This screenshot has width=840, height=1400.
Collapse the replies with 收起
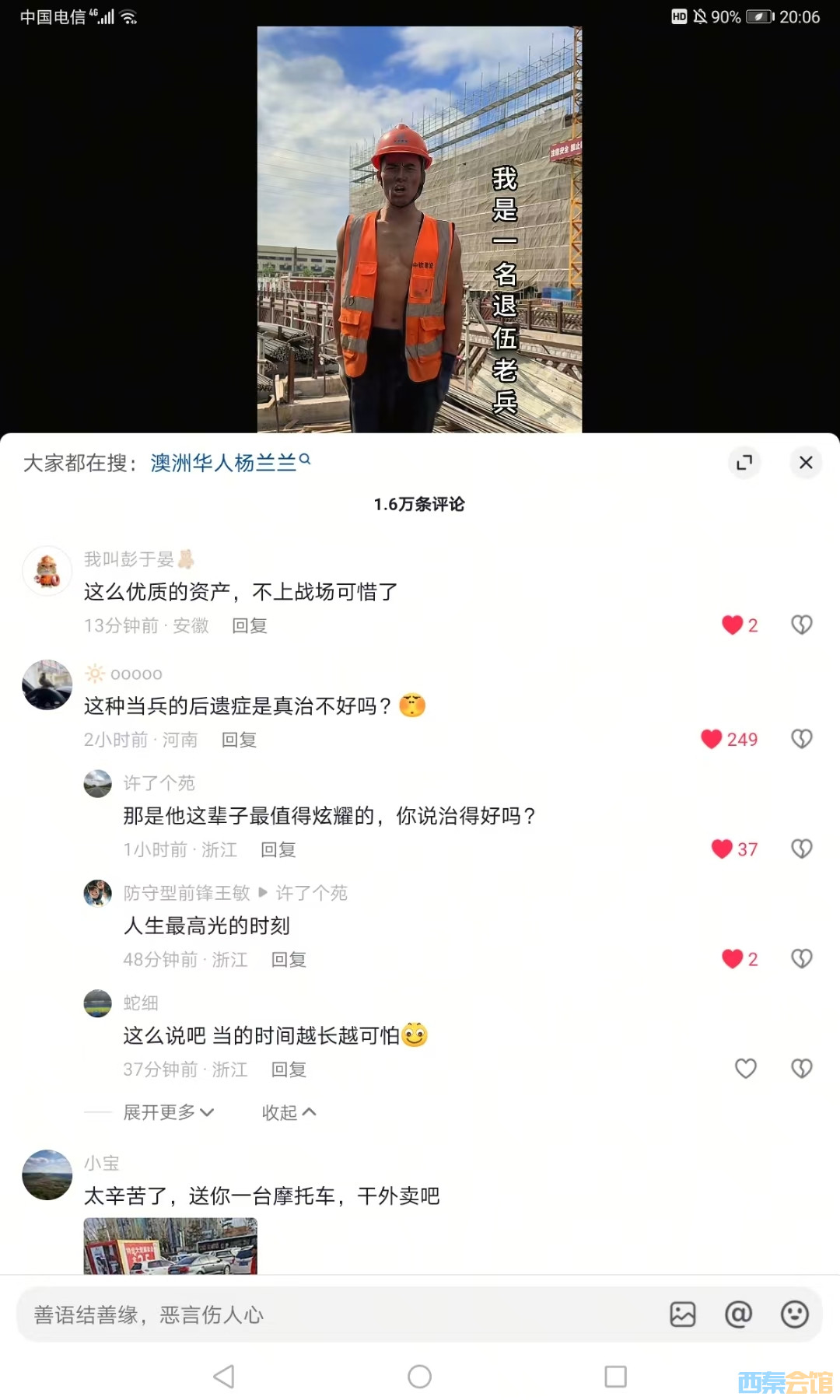tap(289, 1112)
